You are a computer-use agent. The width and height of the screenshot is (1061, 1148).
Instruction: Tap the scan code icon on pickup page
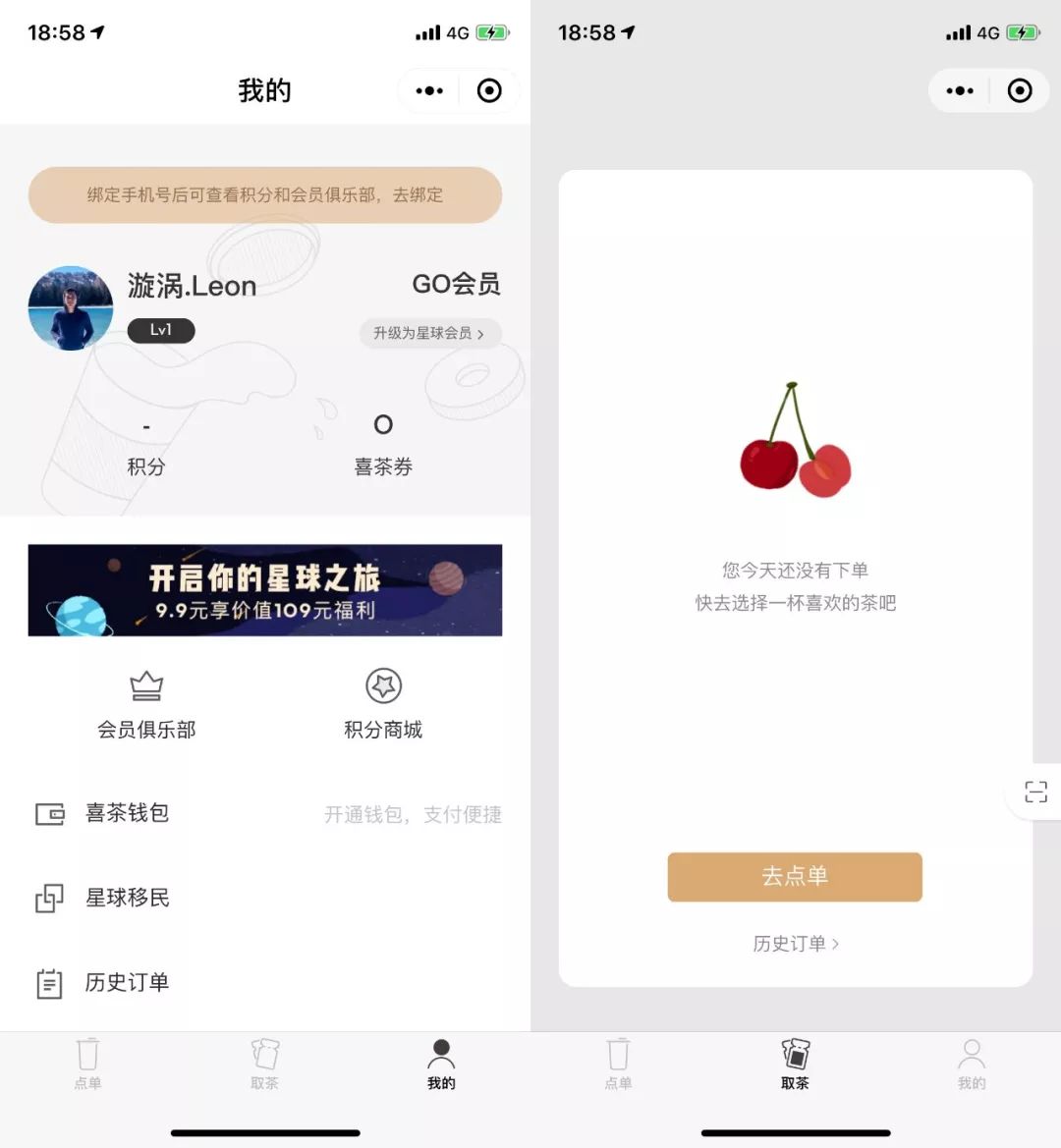click(1035, 792)
